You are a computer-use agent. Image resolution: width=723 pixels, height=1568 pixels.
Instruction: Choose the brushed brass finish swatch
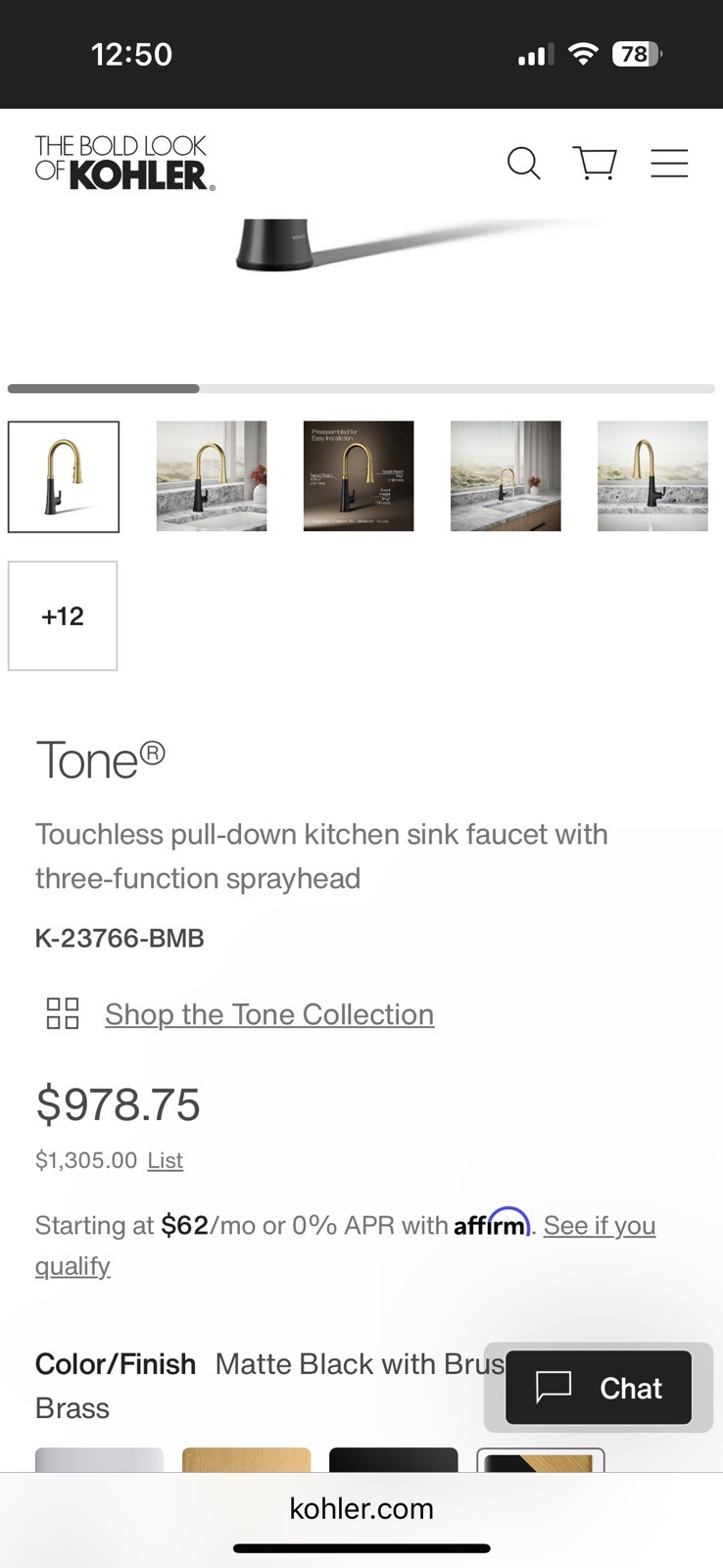246,1459
